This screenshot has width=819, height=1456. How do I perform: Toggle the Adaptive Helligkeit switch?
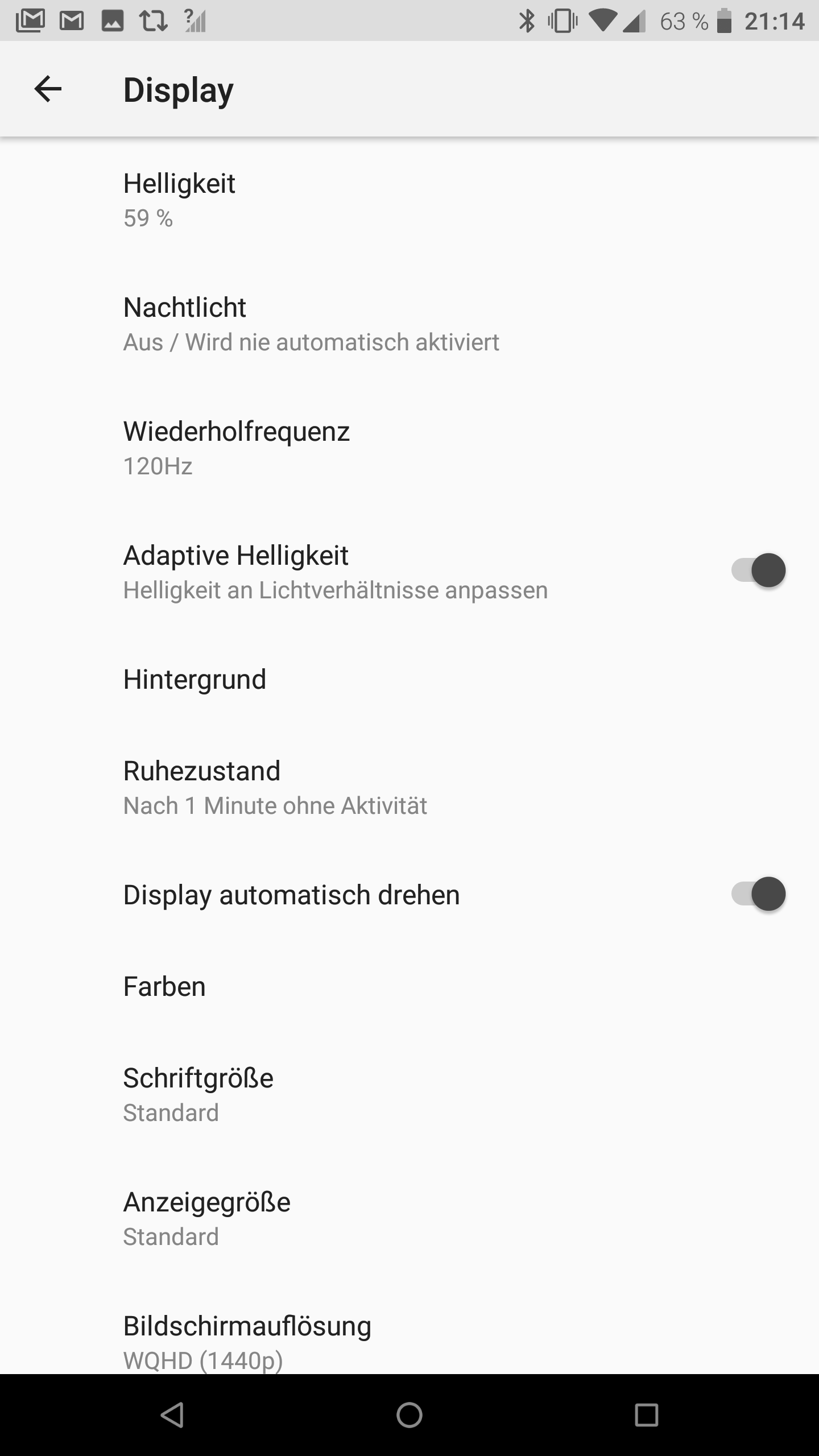pyautogui.click(x=758, y=570)
